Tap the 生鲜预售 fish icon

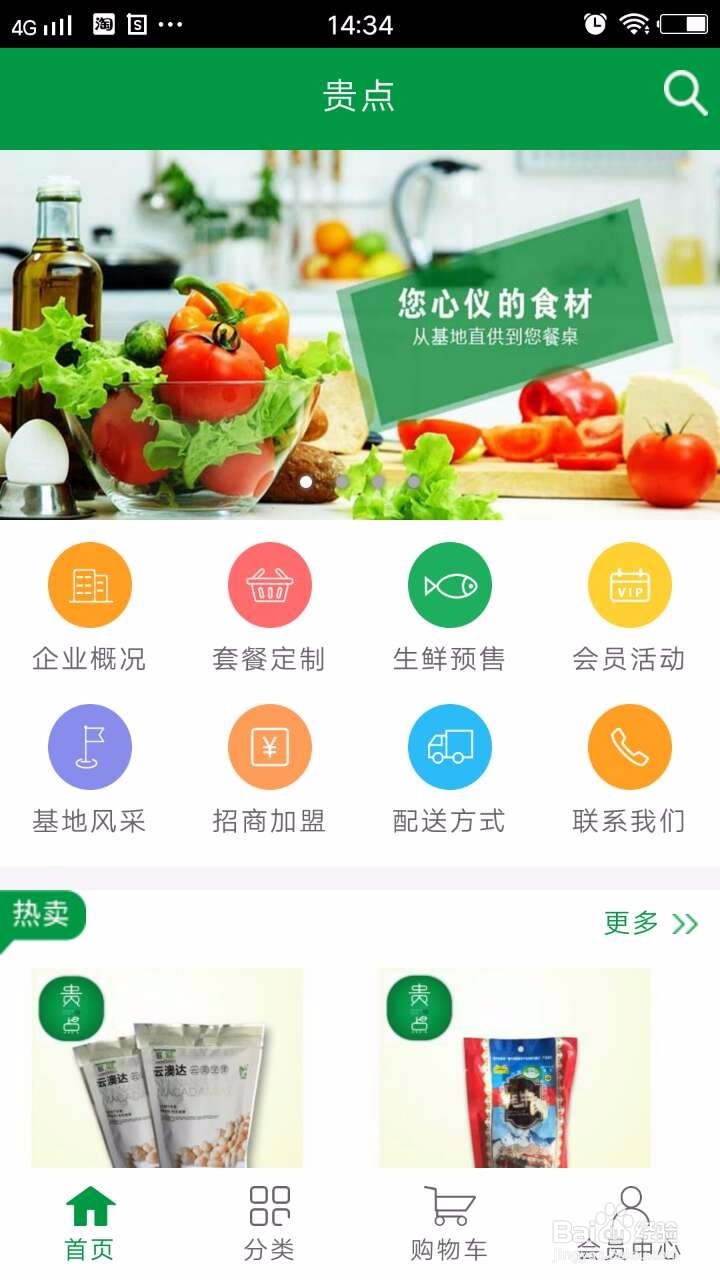tap(449, 585)
